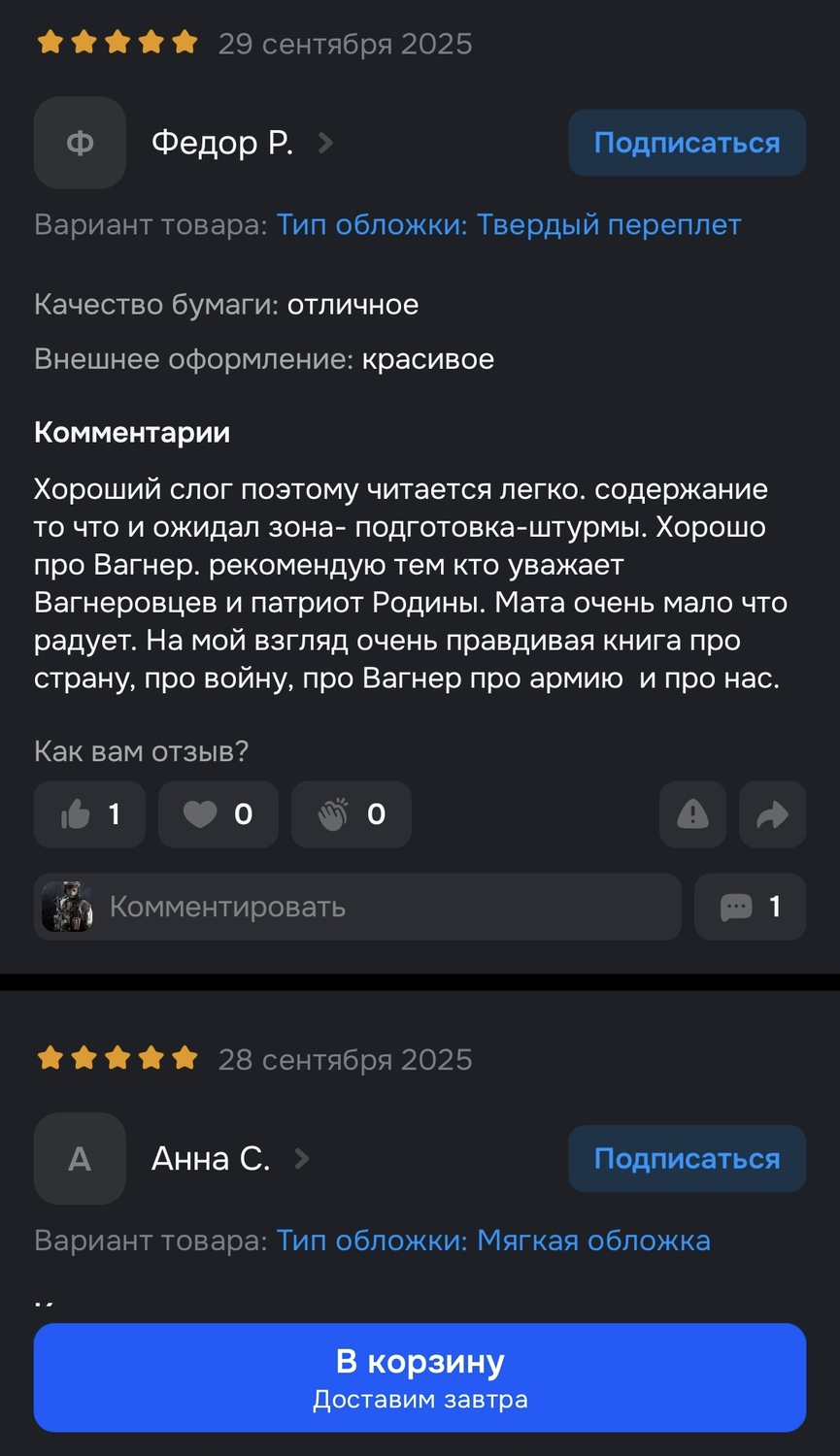Open Федор Р. reviewer profile

(221, 144)
